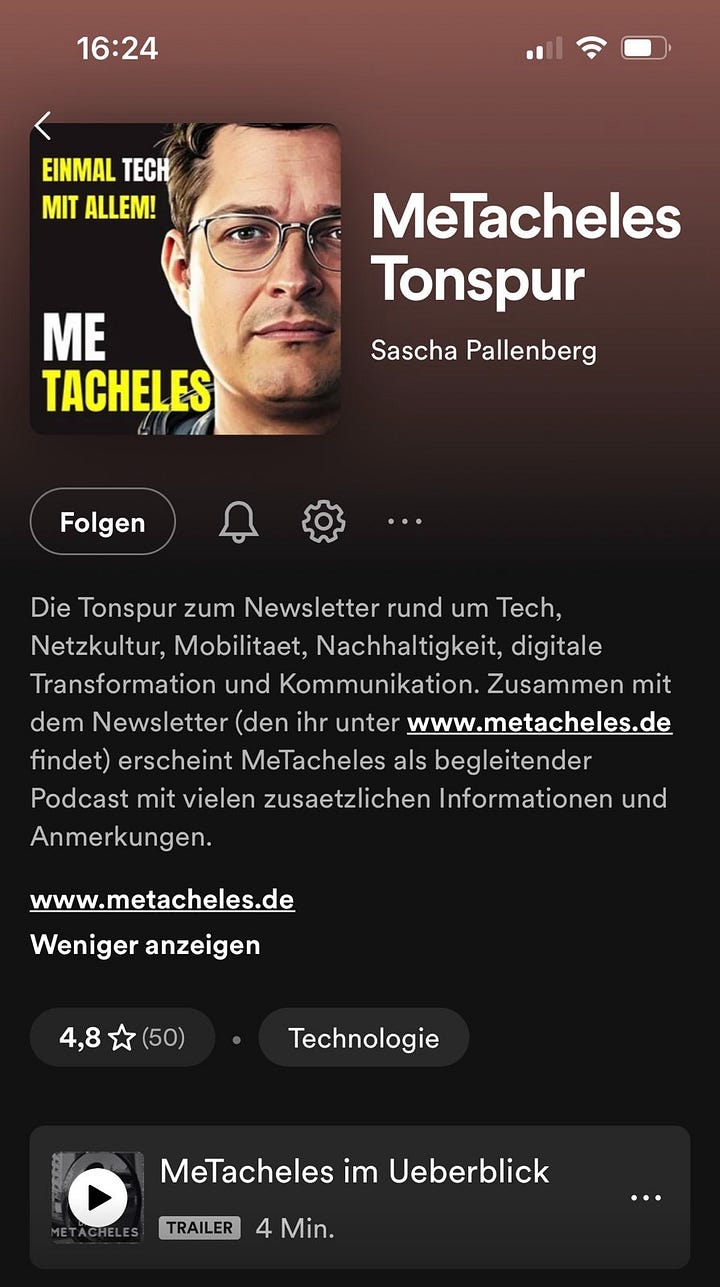Image resolution: width=720 pixels, height=1287 pixels.
Task: Open the 4,8 star rating chip
Action: point(122,1037)
